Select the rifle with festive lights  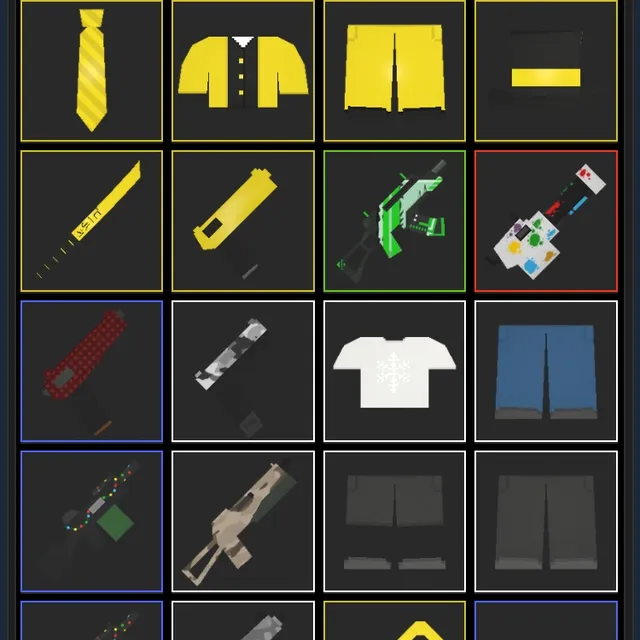pyautogui.click(x=91, y=521)
